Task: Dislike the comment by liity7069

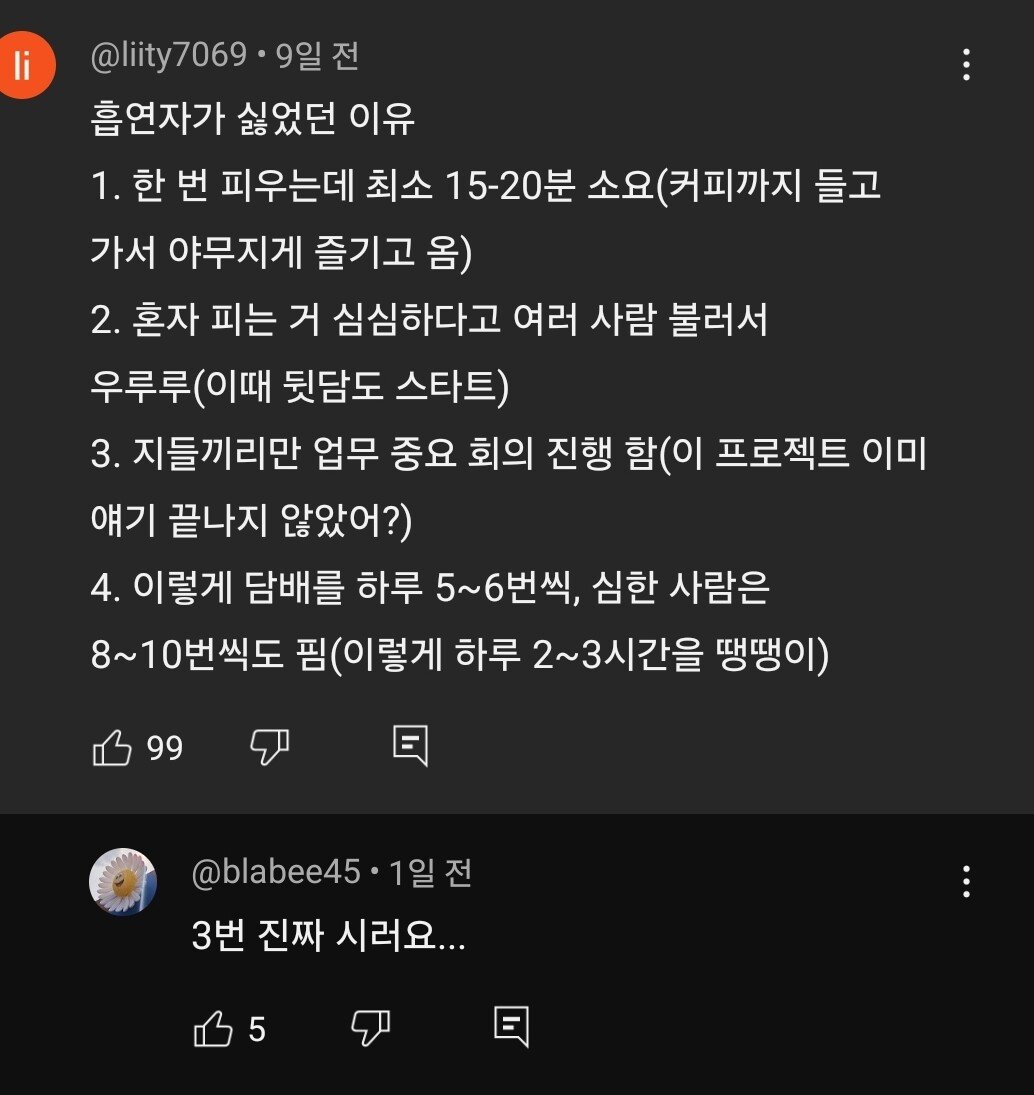Action: (x=269, y=747)
